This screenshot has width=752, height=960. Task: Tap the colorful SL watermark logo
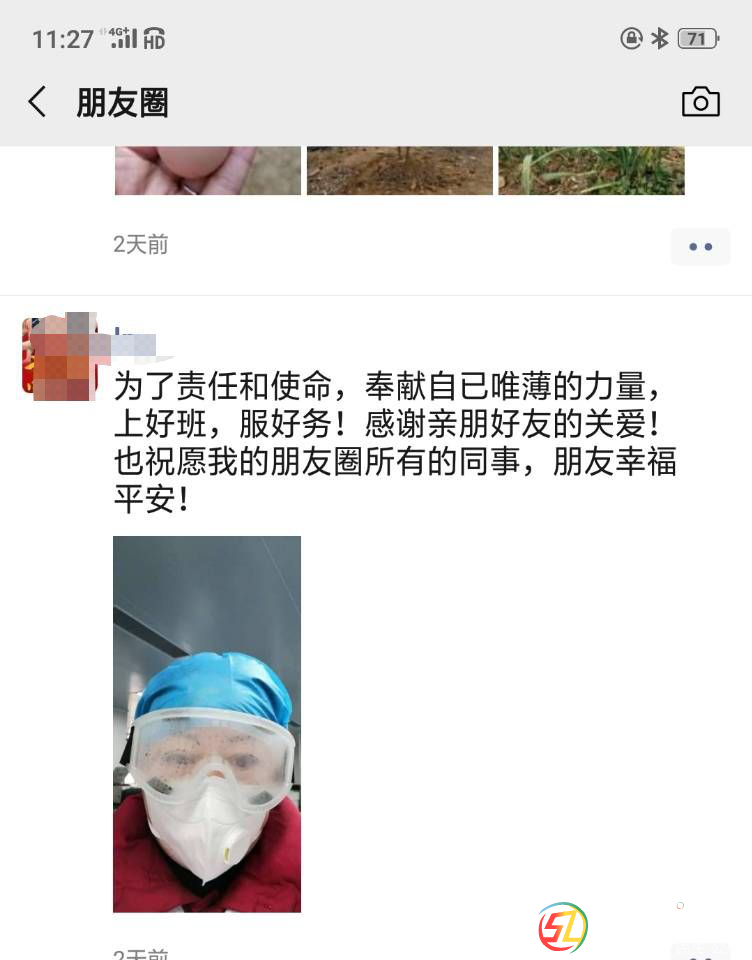pyautogui.click(x=562, y=927)
